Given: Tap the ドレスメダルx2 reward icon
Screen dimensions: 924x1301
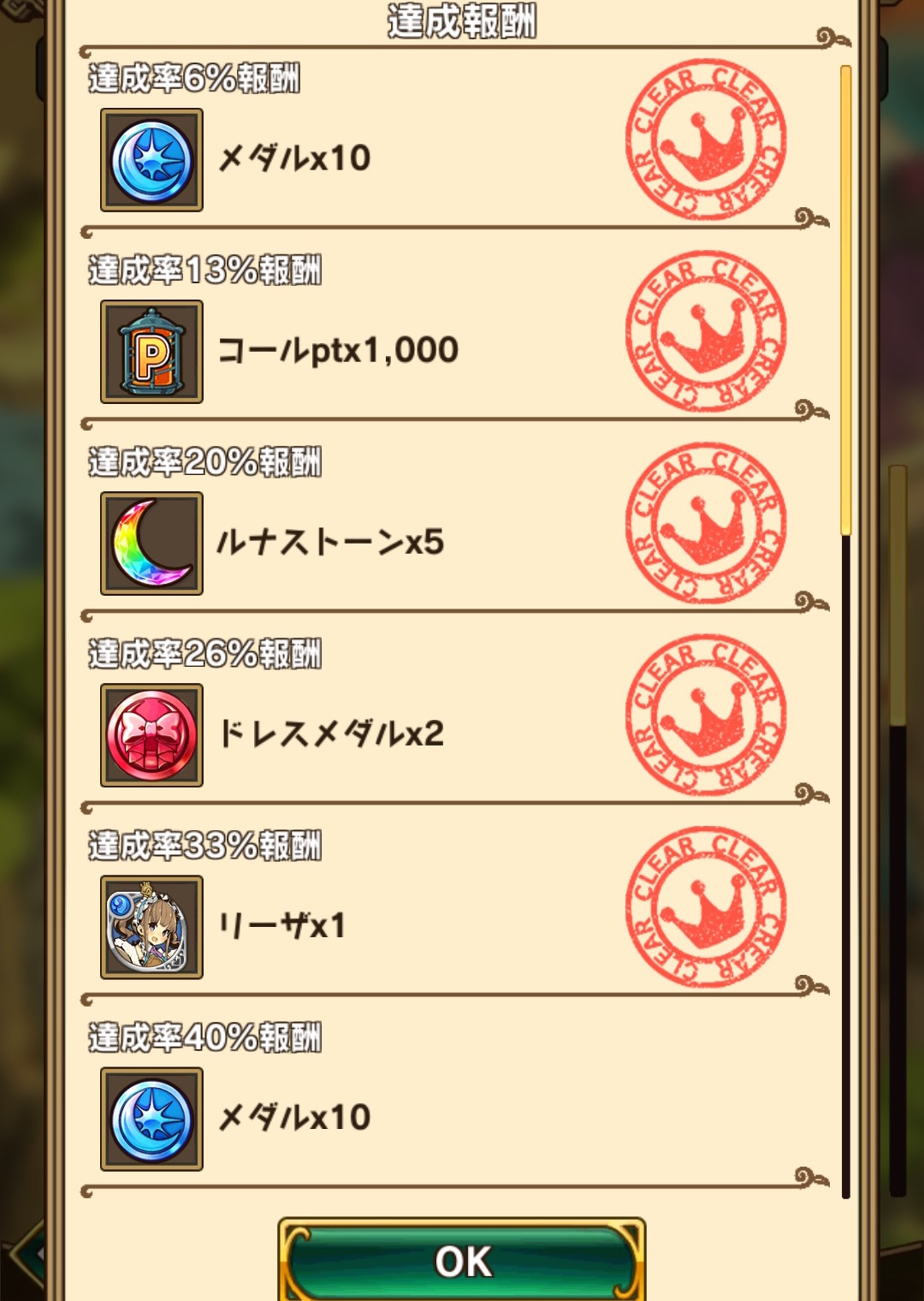Looking at the screenshot, I should tap(151, 735).
